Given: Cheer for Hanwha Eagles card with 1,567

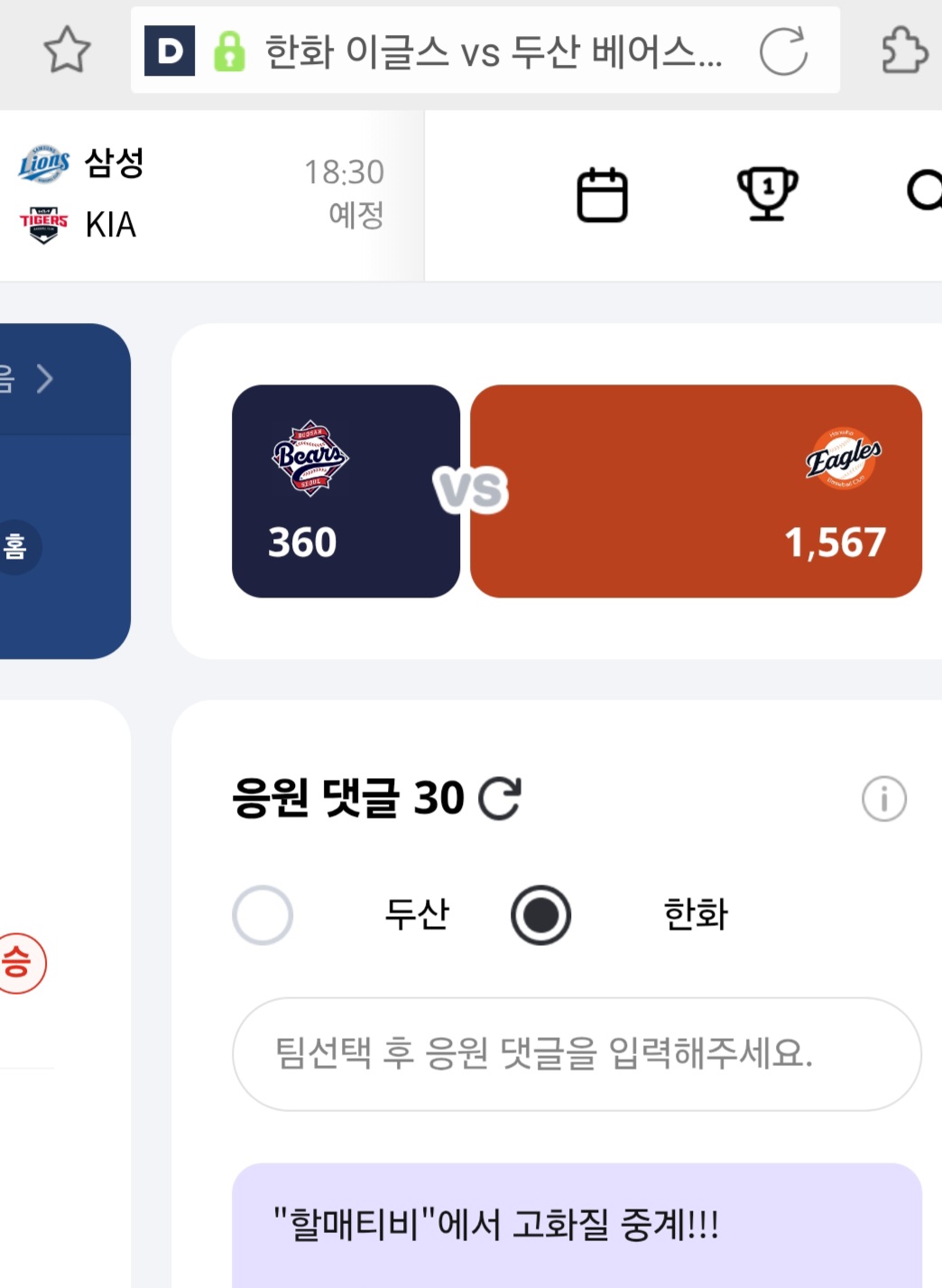Looking at the screenshot, I should (696, 491).
